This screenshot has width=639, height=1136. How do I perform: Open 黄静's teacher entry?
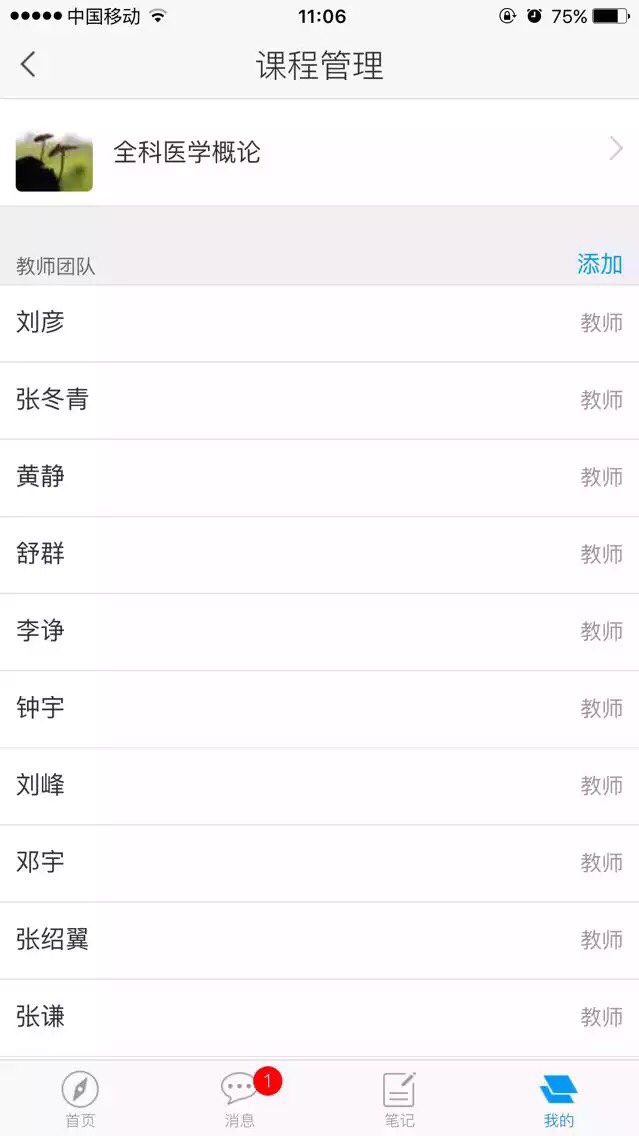pyautogui.click(x=319, y=477)
